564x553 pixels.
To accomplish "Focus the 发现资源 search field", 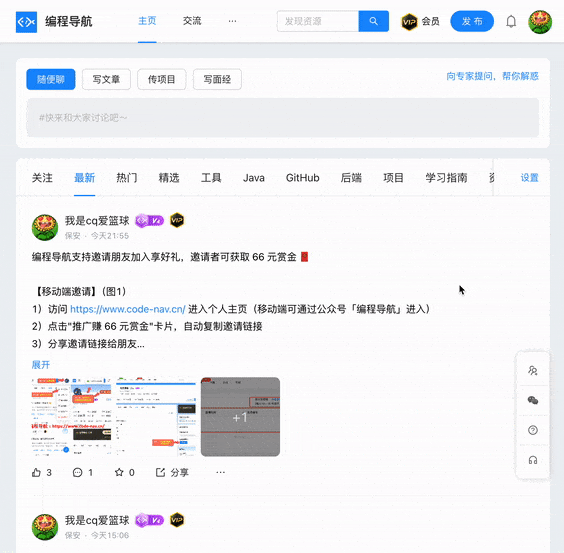I will click(318, 21).
